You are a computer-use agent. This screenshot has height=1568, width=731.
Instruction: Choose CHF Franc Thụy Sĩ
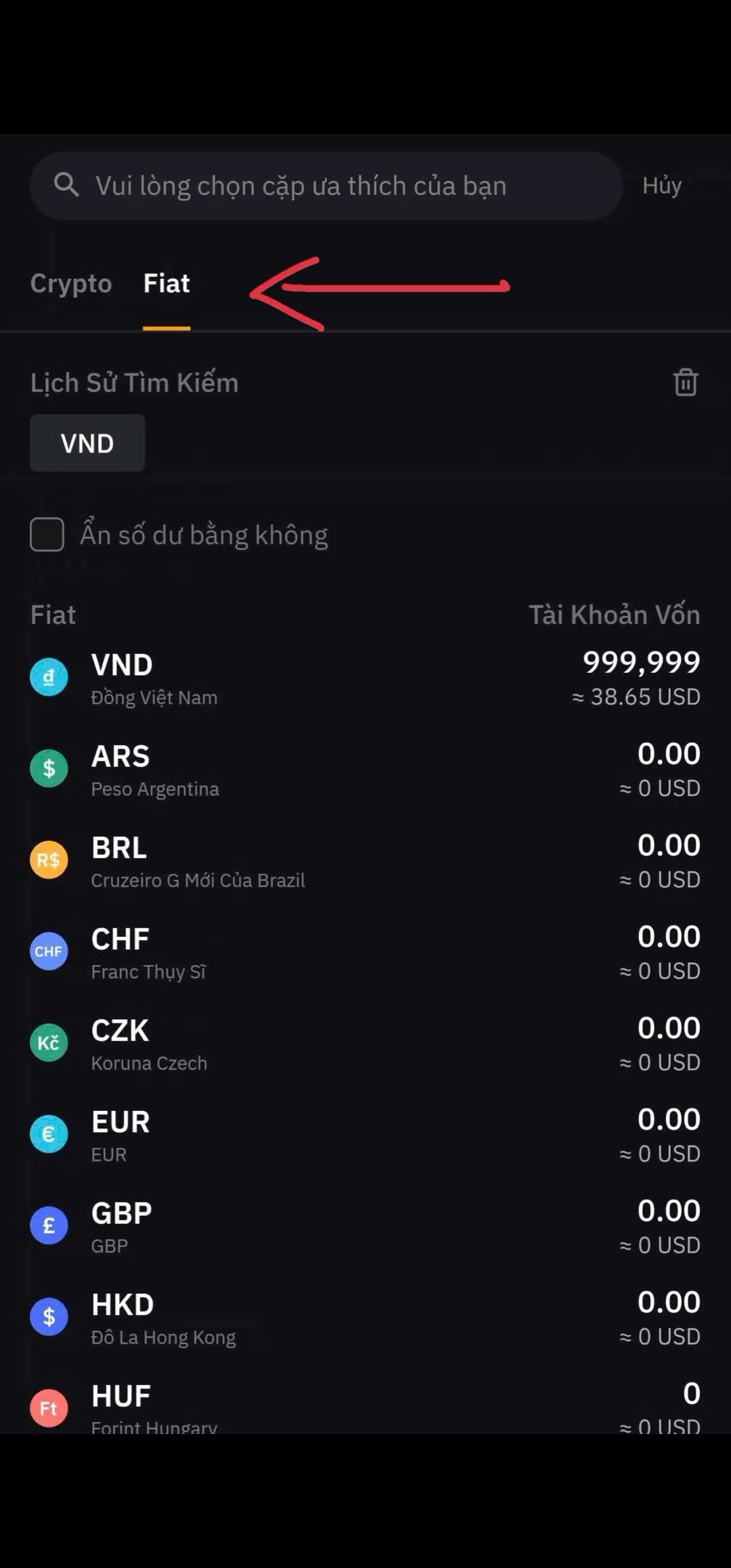click(x=365, y=953)
